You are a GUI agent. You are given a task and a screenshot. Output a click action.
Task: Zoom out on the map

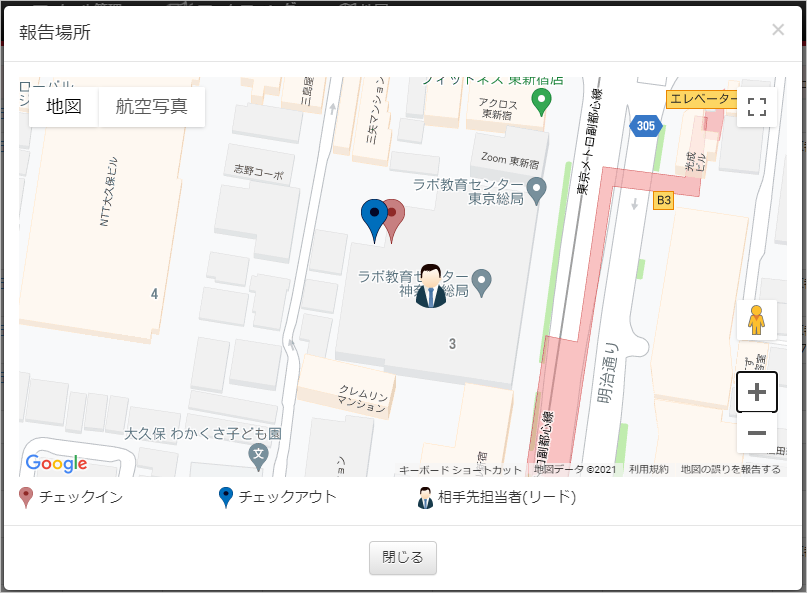tap(757, 433)
